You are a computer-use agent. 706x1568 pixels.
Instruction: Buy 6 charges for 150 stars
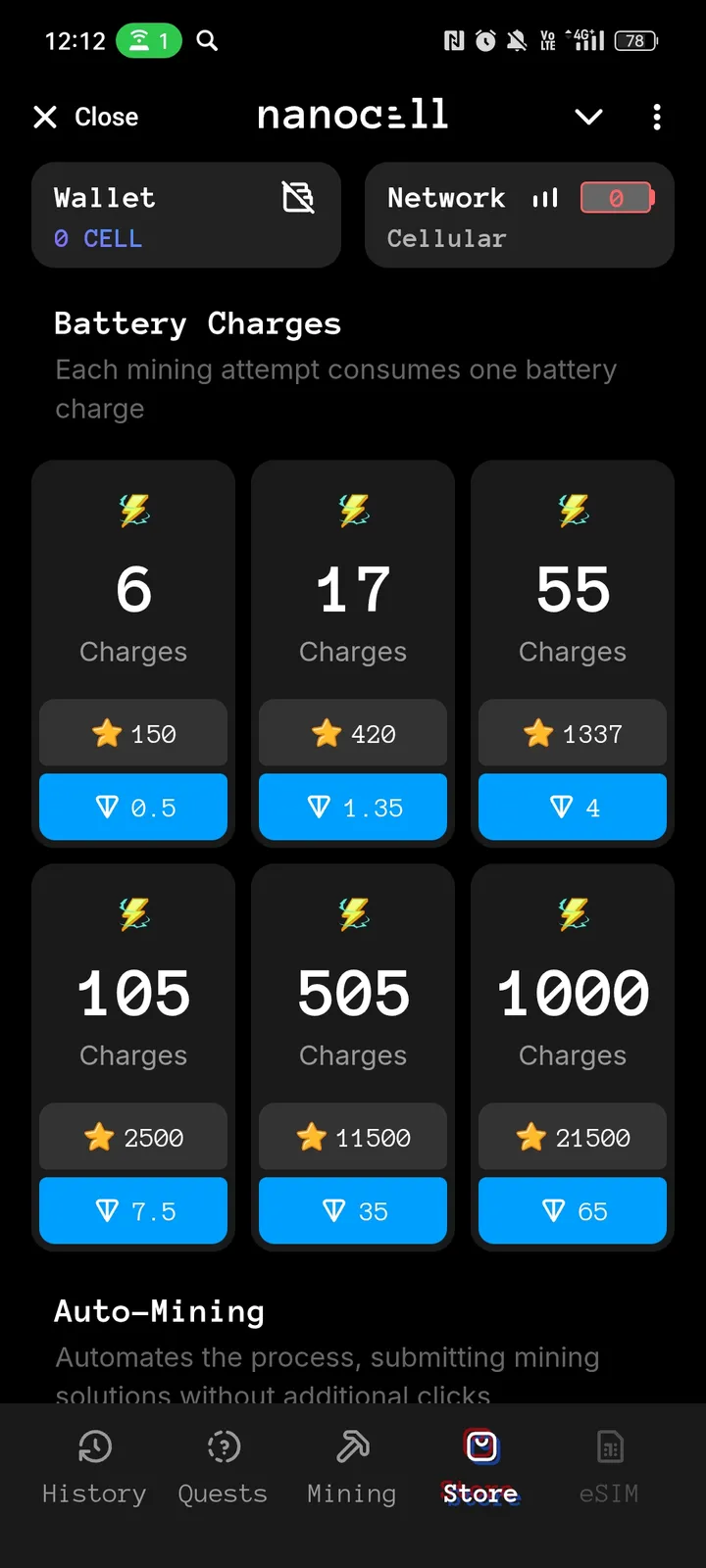click(x=133, y=733)
